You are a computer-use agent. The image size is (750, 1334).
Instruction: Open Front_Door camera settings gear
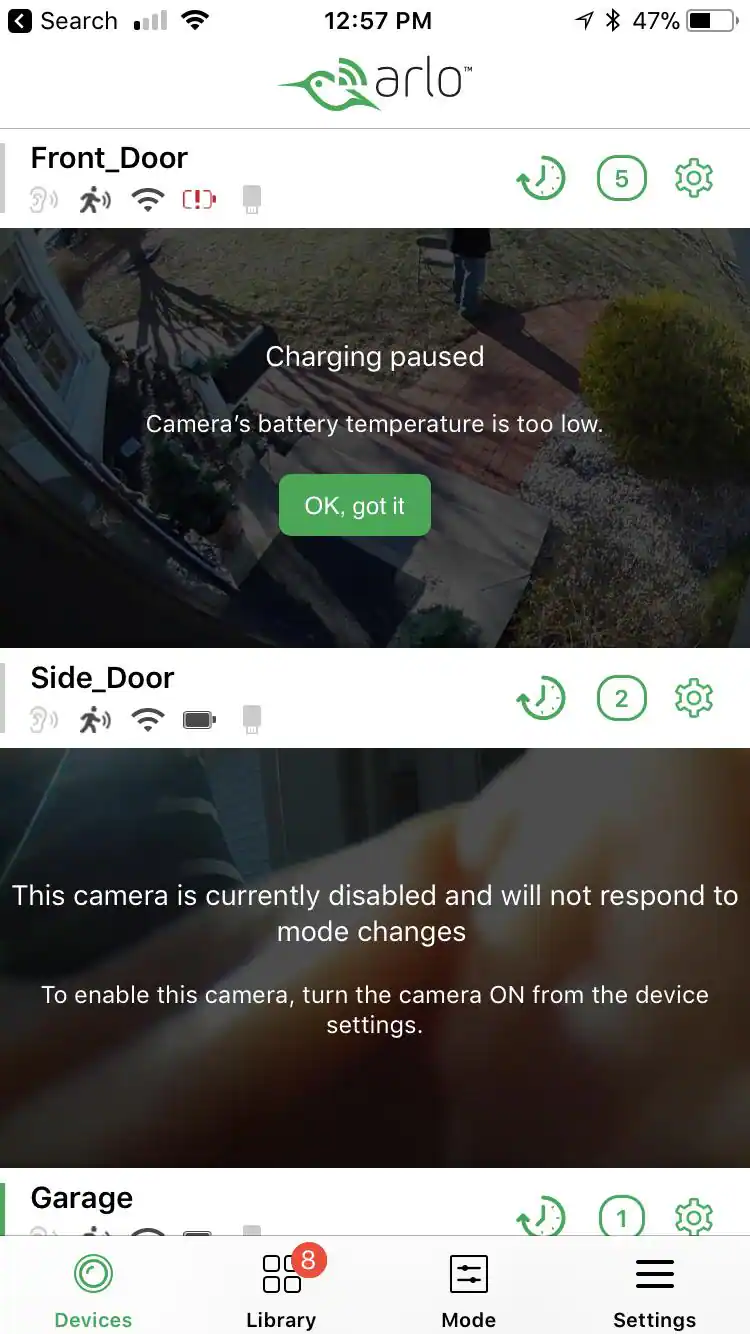click(693, 178)
